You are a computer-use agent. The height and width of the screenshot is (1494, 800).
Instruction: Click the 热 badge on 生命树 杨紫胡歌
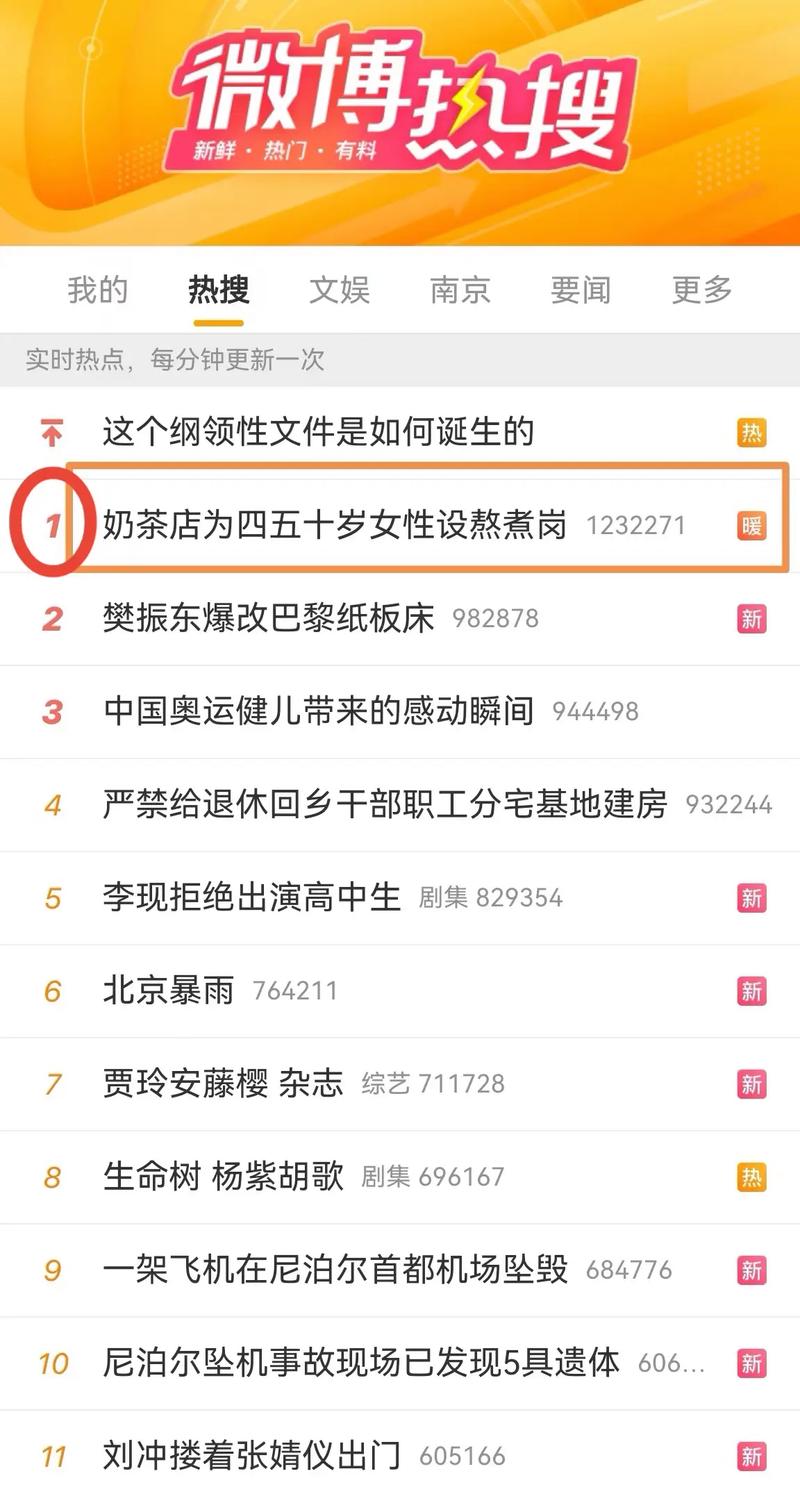tap(752, 1177)
